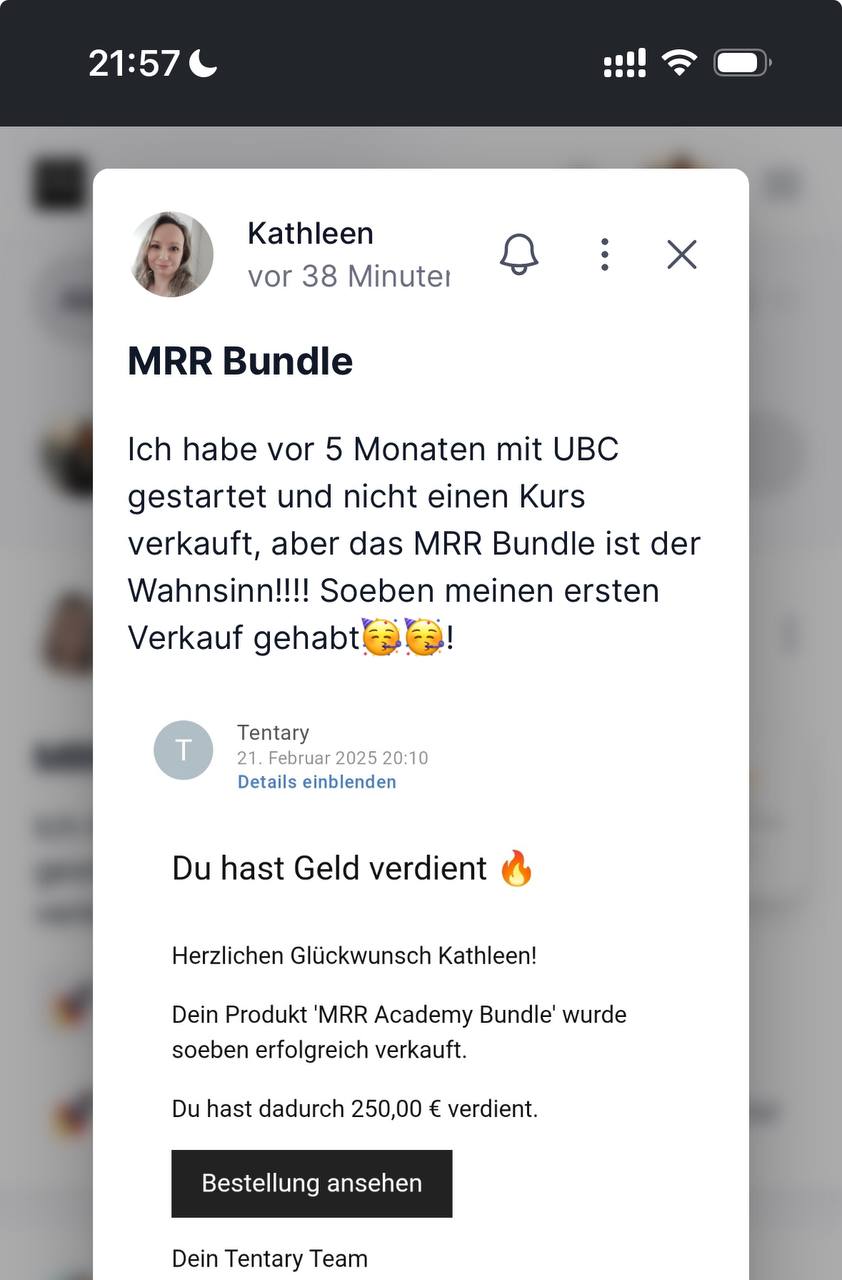Open the attached Tentary email screenshot
842x1280 pixels.
(x=420, y=990)
